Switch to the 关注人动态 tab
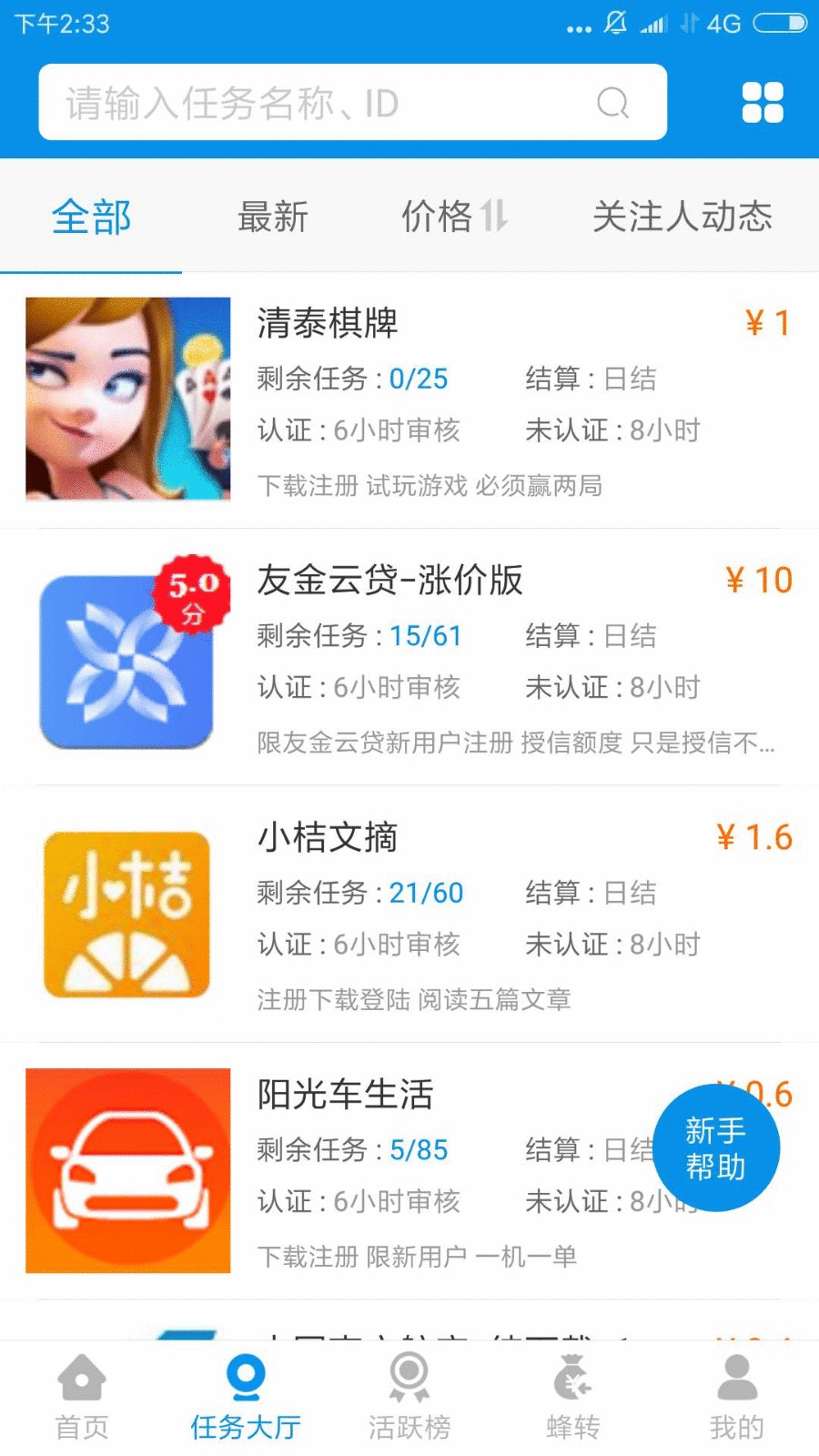Image resolution: width=819 pixels, height=1456 pixels. (x=682, y=217)
